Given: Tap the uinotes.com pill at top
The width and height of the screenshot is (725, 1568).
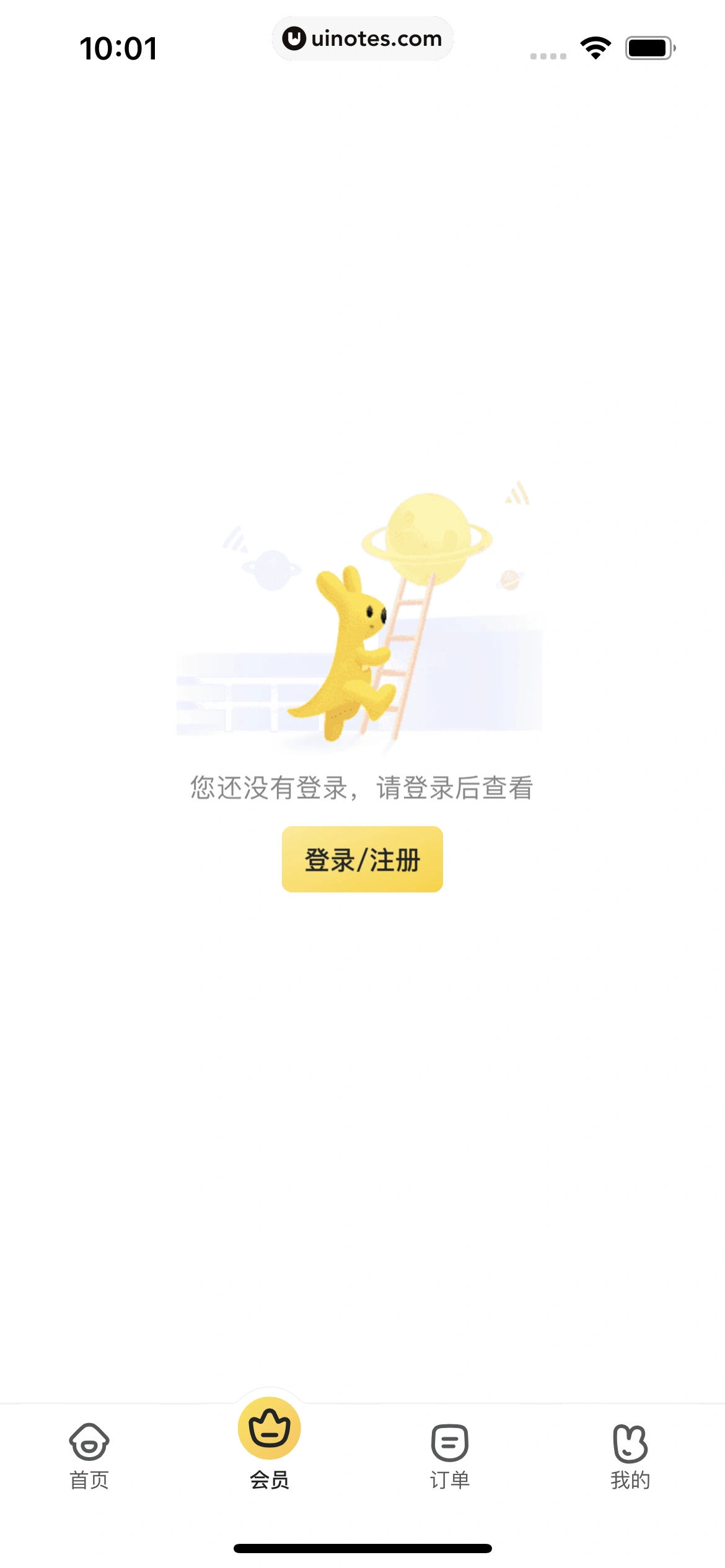Looking at the screenshot, I should click(362, 38).
